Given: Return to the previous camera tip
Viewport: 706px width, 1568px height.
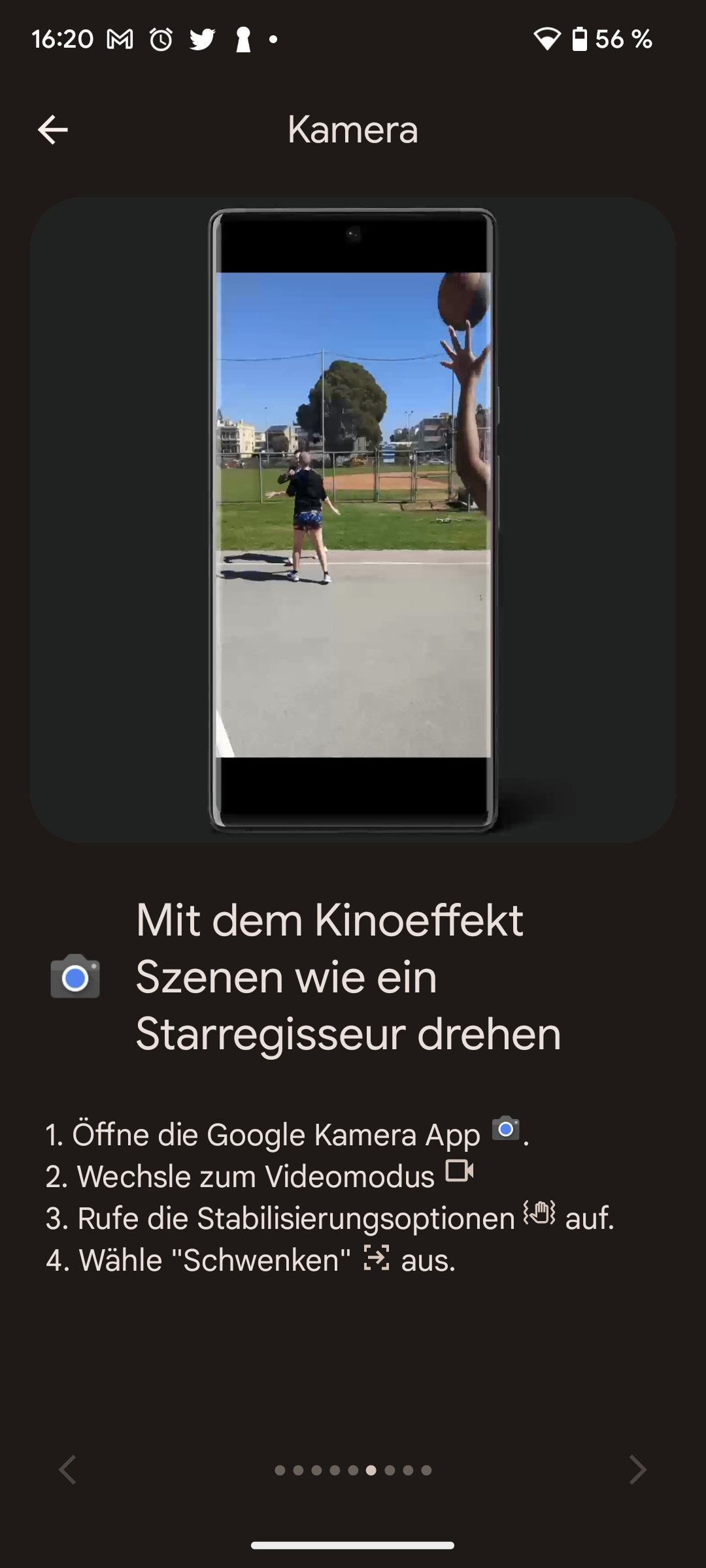Looking at the screenshot, I should pos(68,1470).
